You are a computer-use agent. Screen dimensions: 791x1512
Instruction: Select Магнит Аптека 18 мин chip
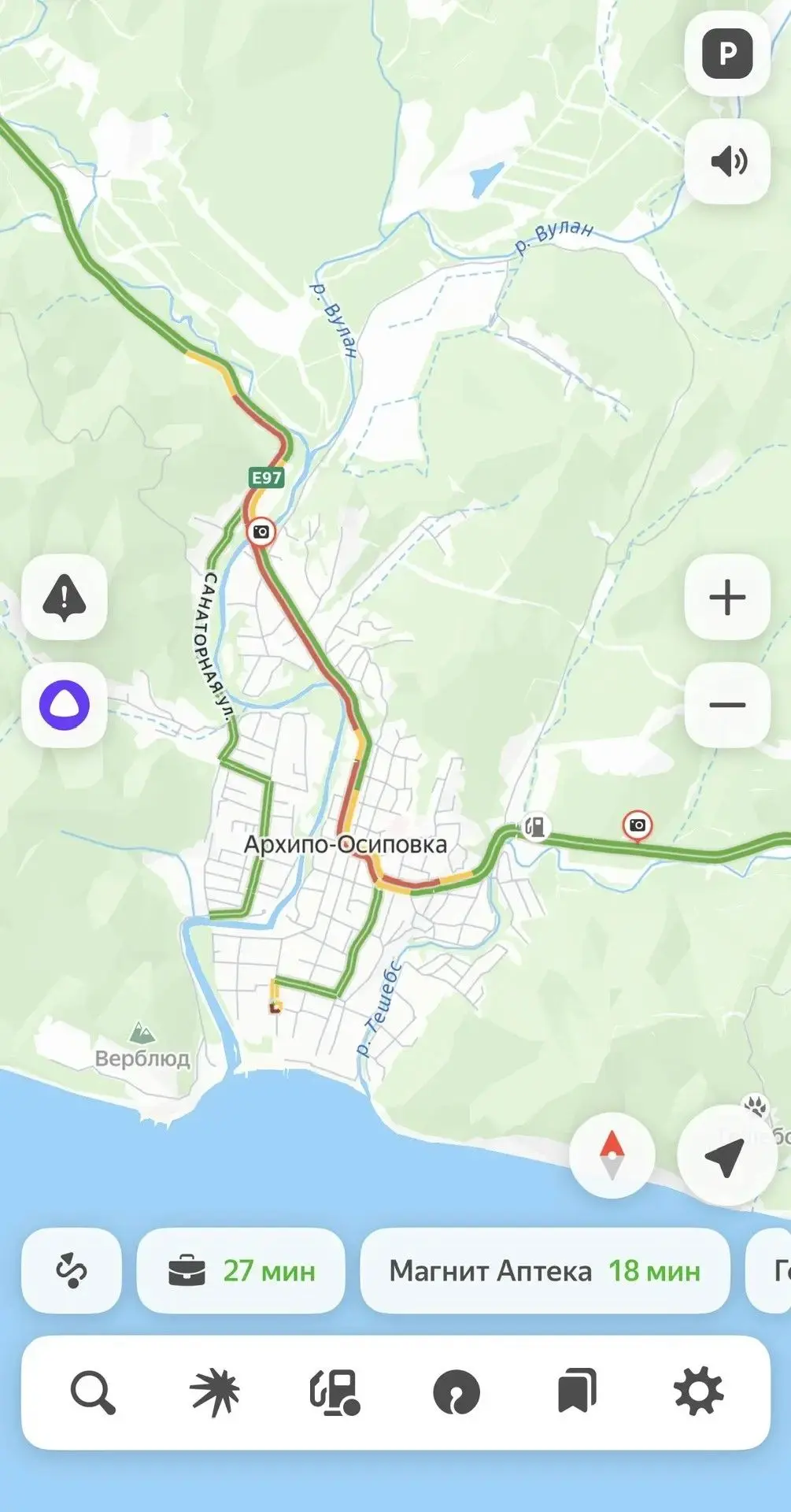click(x=545, y=1270)
